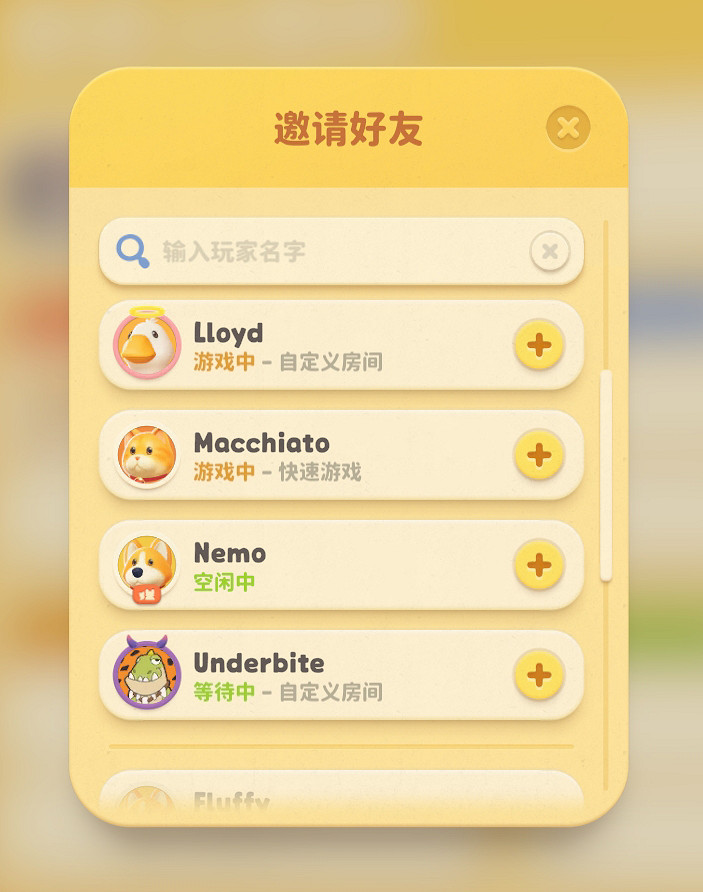Send an invite to Underbite
Screen dimensions: 703x892
point(539,675)
